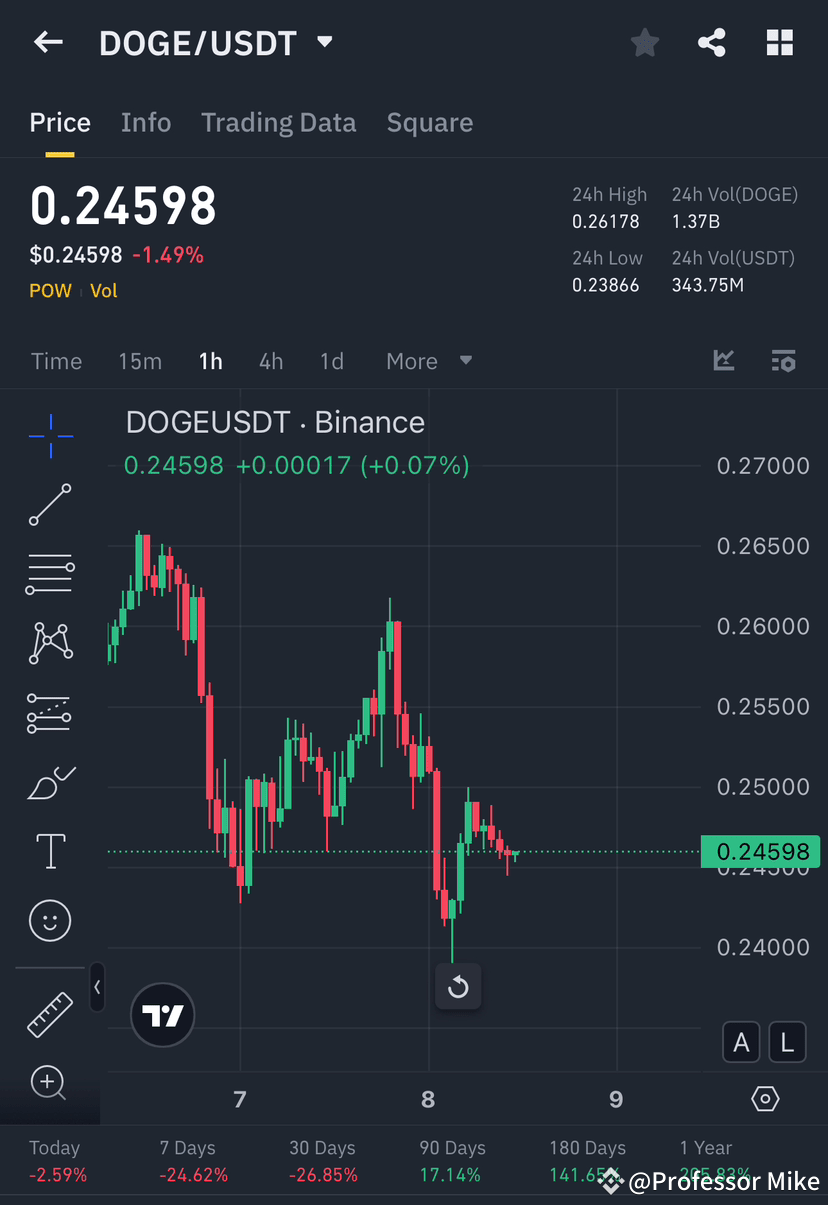Open the chart share icon
This screenshot has height=1205, width=828.
pyautogui.click(x=712, y=42)
